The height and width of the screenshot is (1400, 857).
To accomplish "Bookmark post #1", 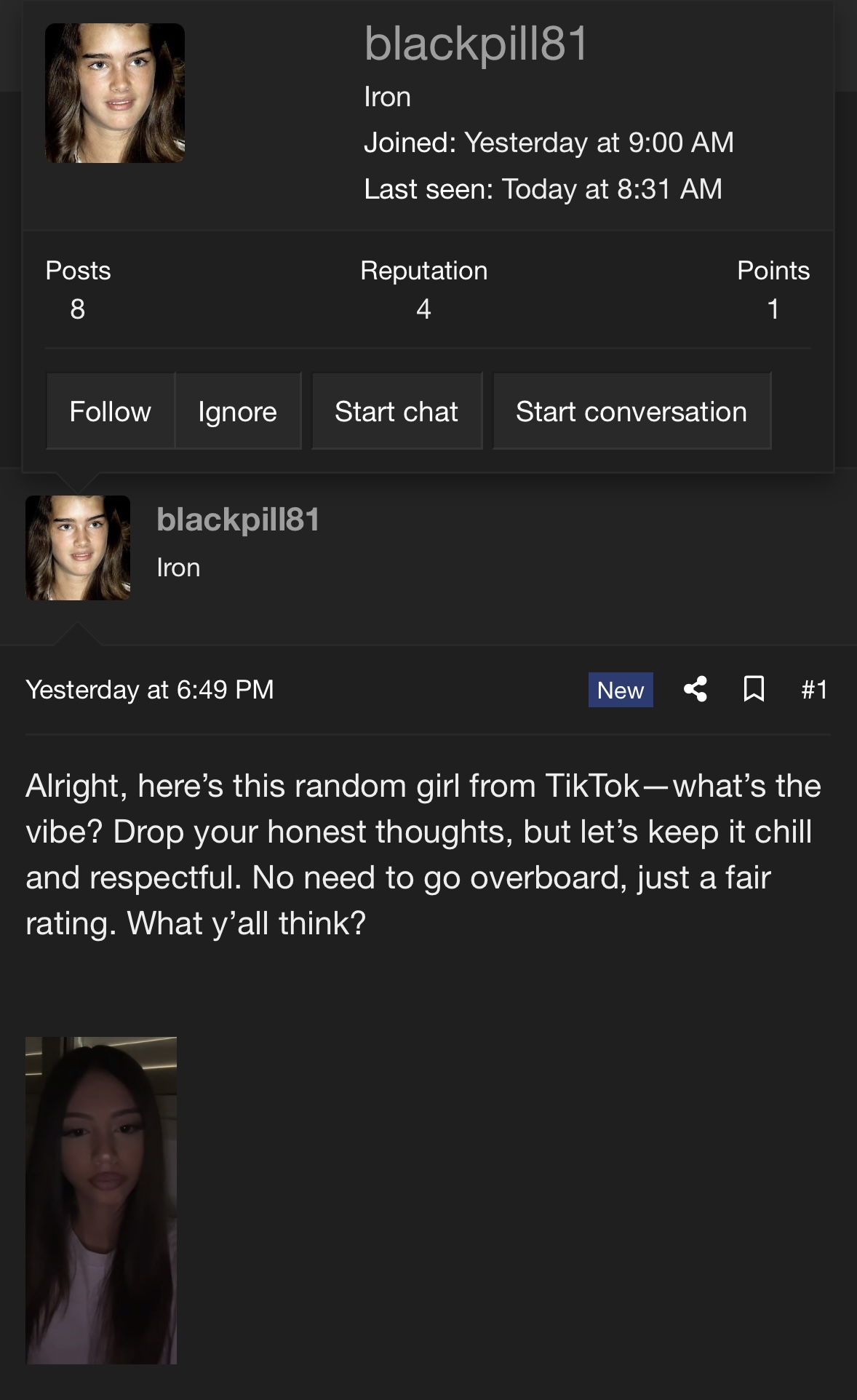I will [754, 689].
